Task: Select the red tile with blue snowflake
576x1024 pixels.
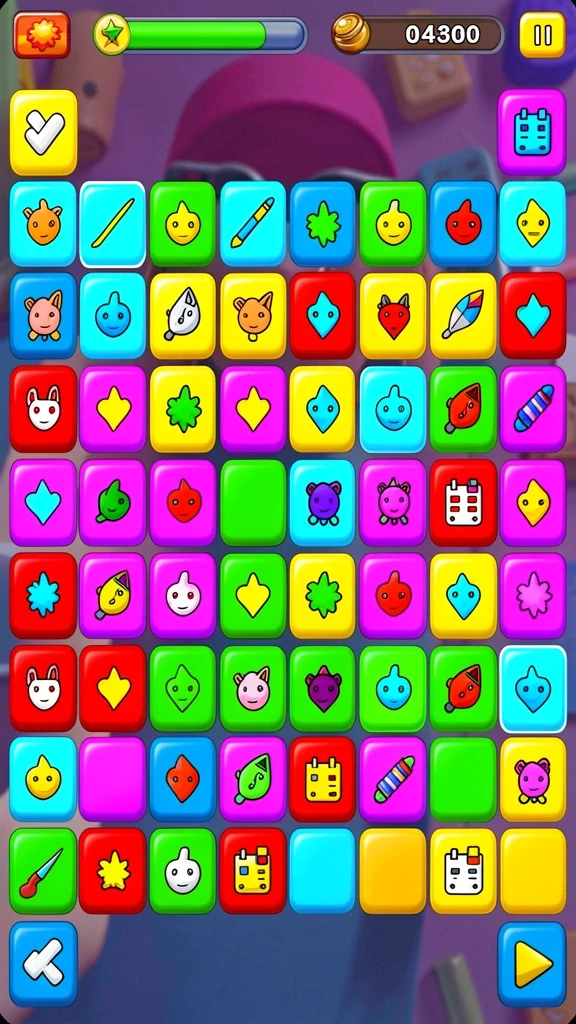Action: pyautogui.click(x=43, y=595)
